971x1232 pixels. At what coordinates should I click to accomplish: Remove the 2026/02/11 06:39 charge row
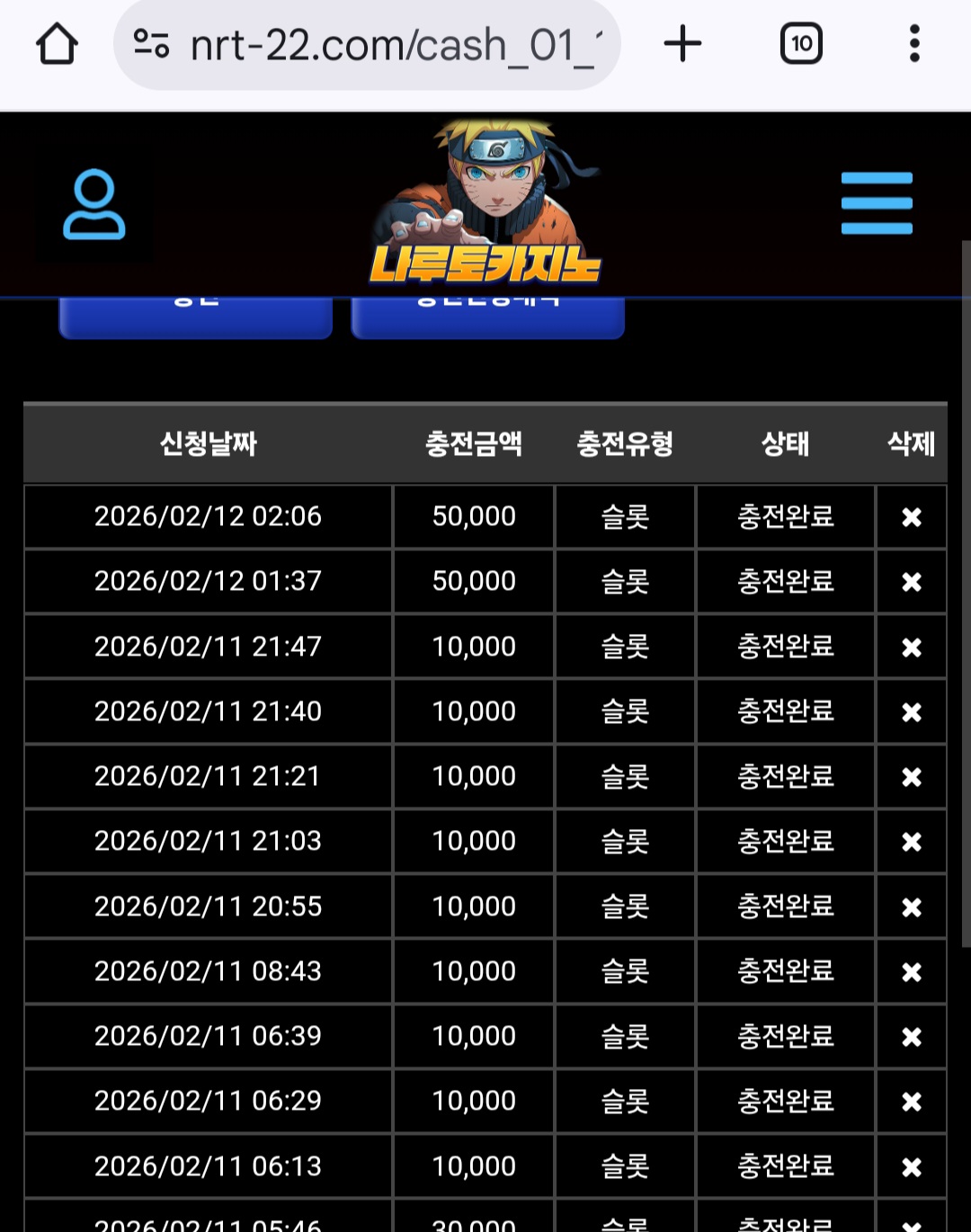(912, 1037)
